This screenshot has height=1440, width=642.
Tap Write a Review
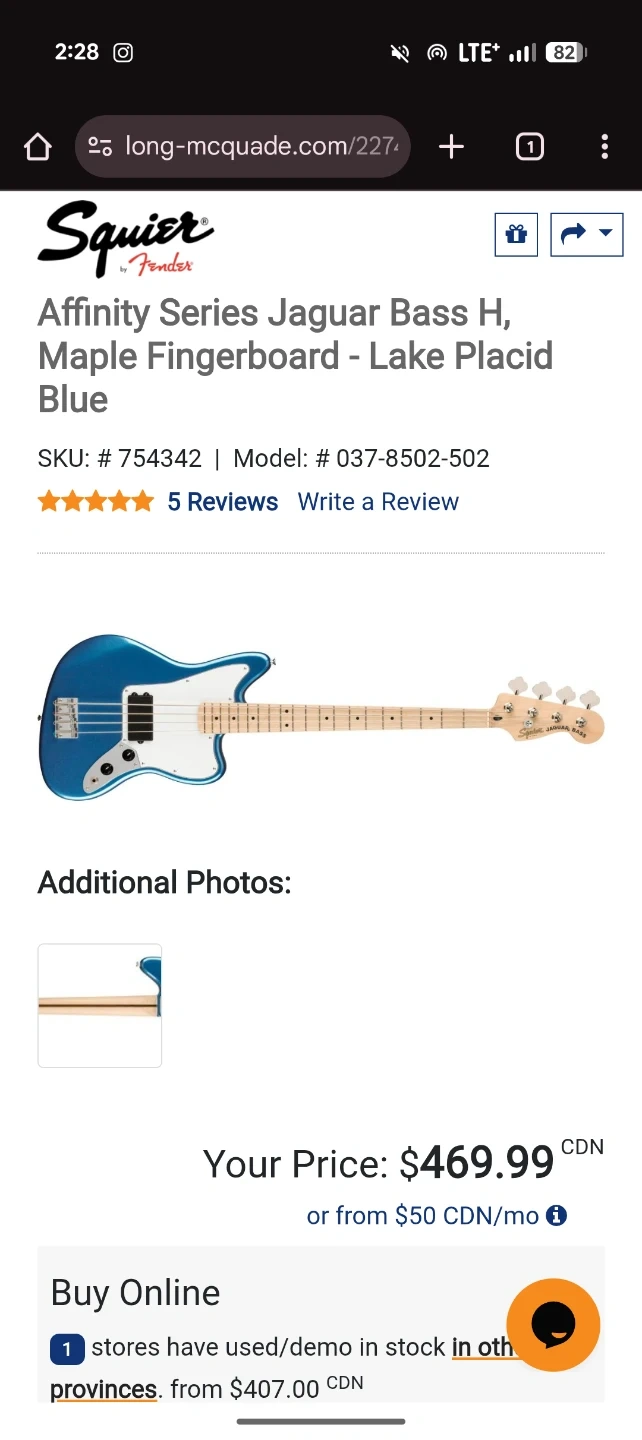(x=378, y=502)
